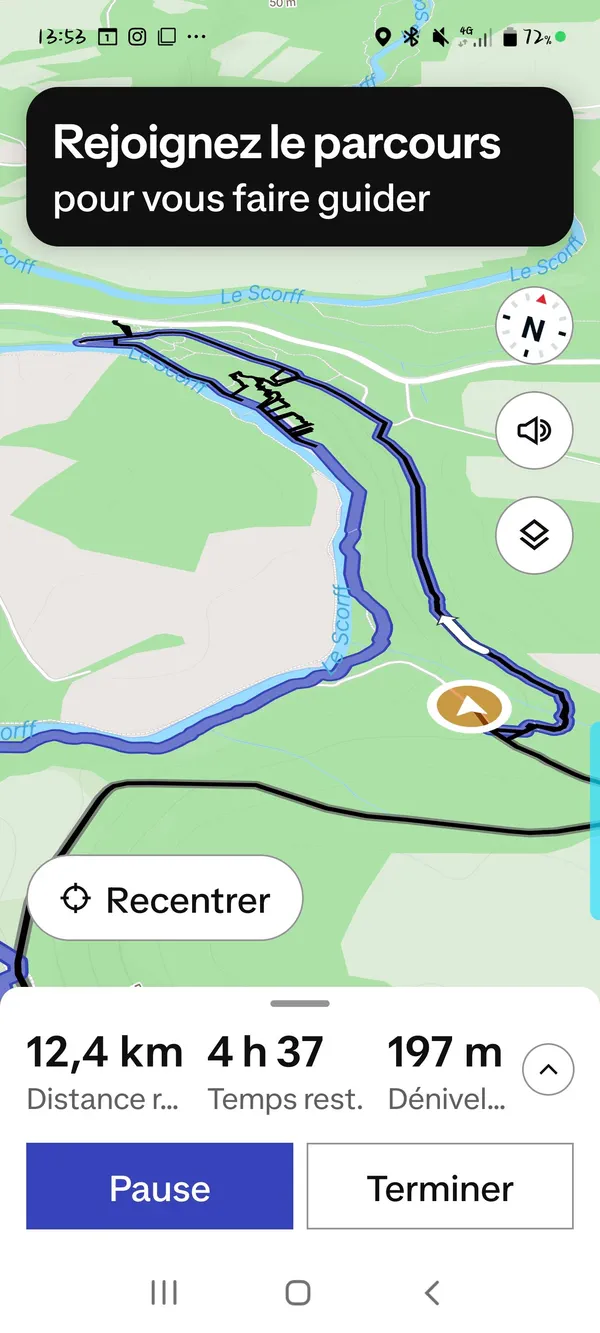Image resolution: width=600 pixels, height=1333 pixels.
Task: Open the map layers selector
Action: coord(534,535)
